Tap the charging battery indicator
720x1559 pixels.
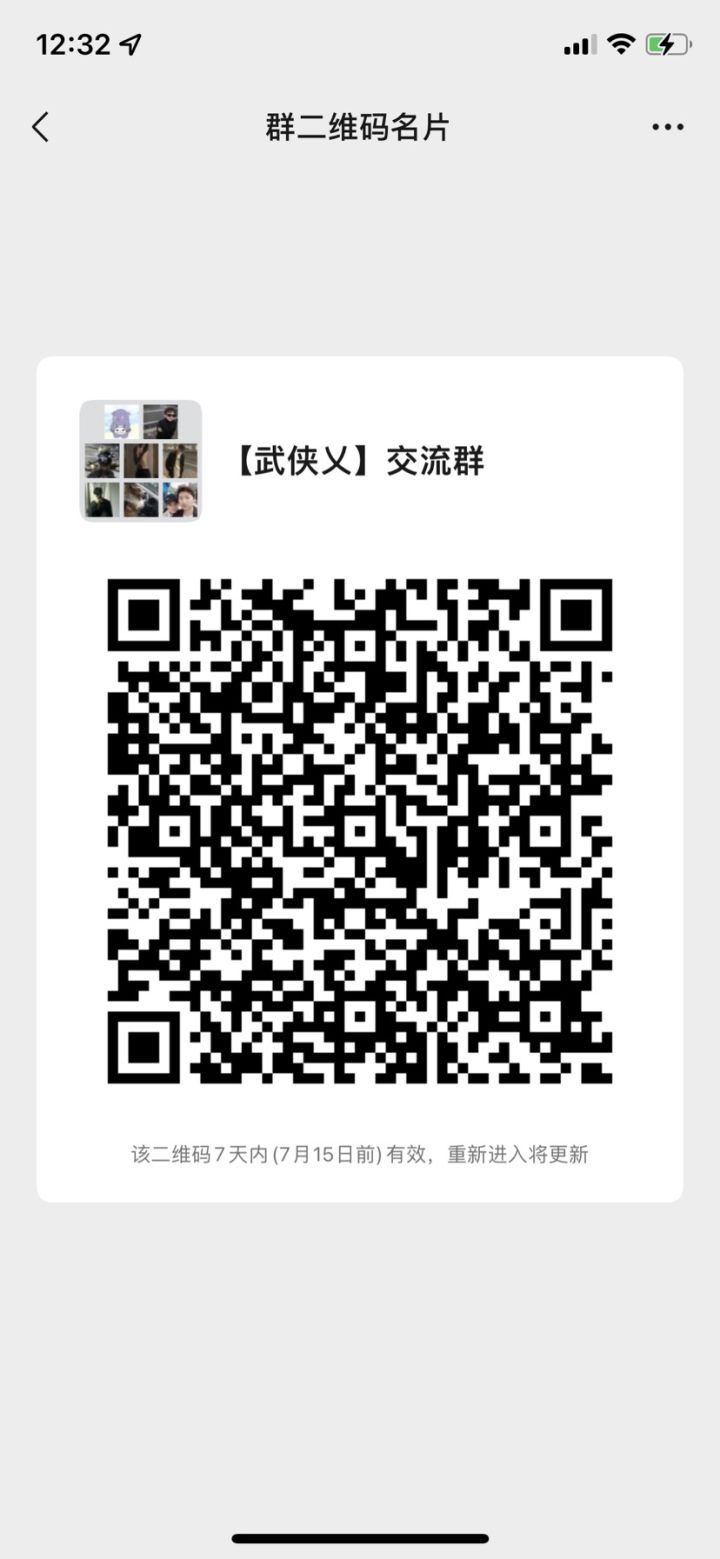[x=668, y=44]
